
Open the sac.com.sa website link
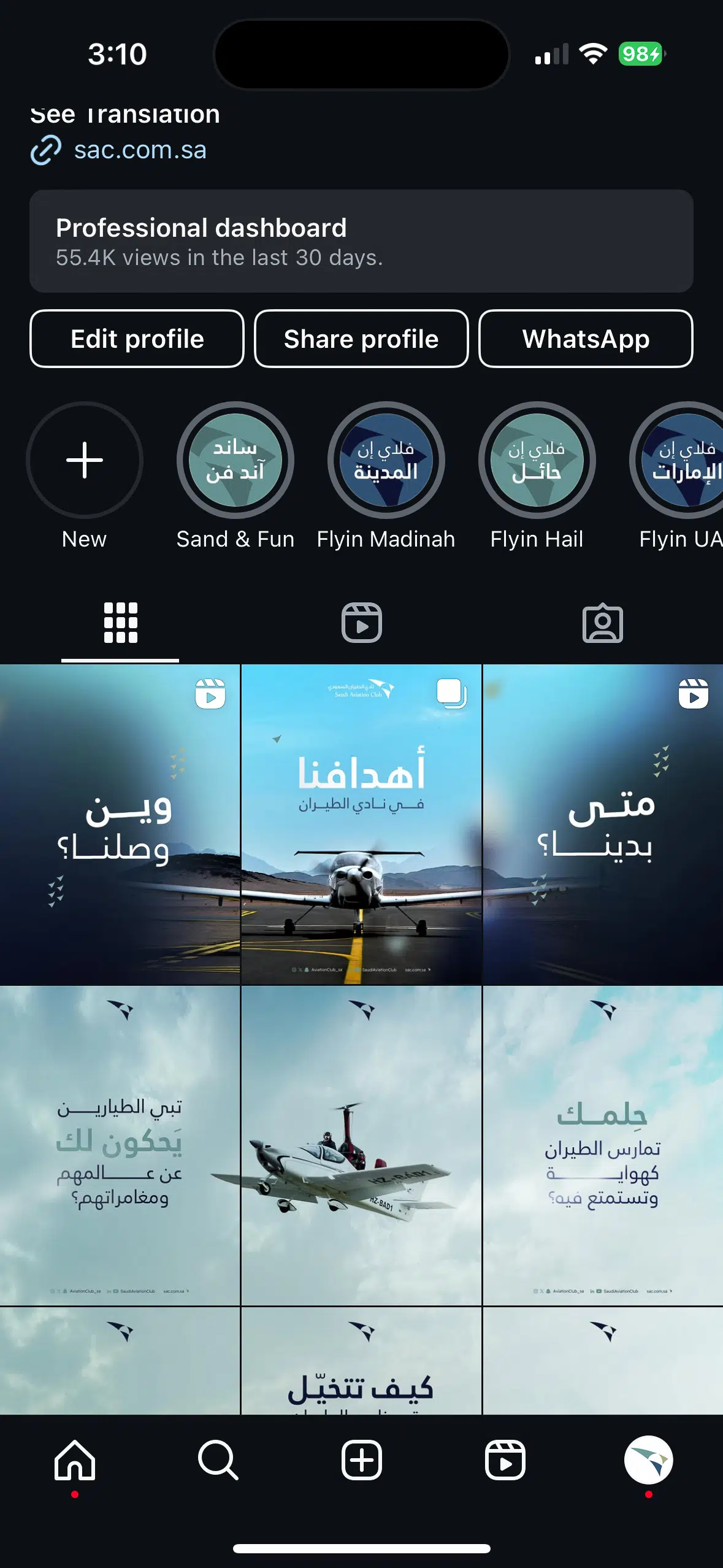139,150
